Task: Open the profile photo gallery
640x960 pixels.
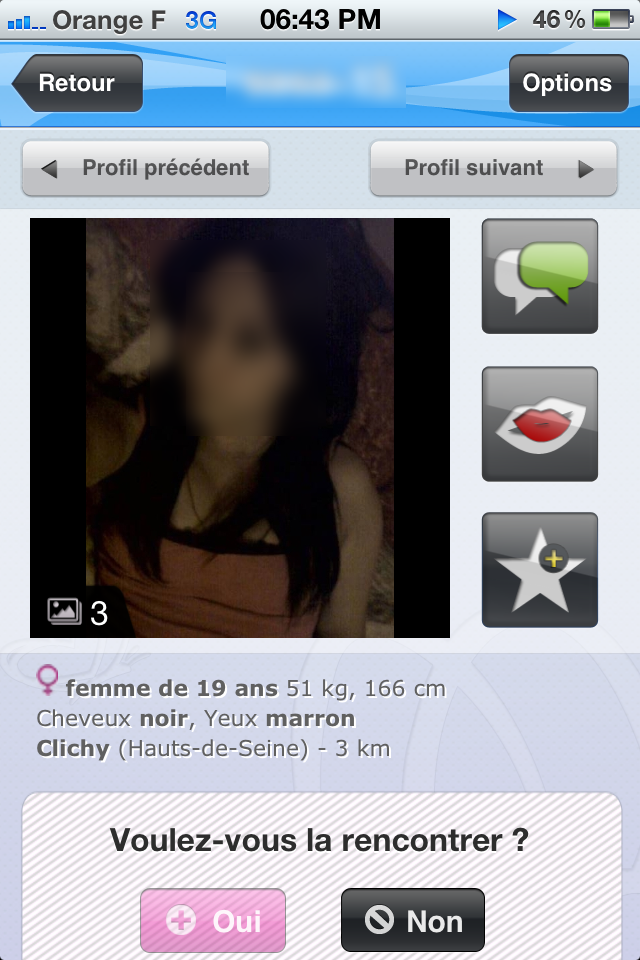Action: coord(240,428)
